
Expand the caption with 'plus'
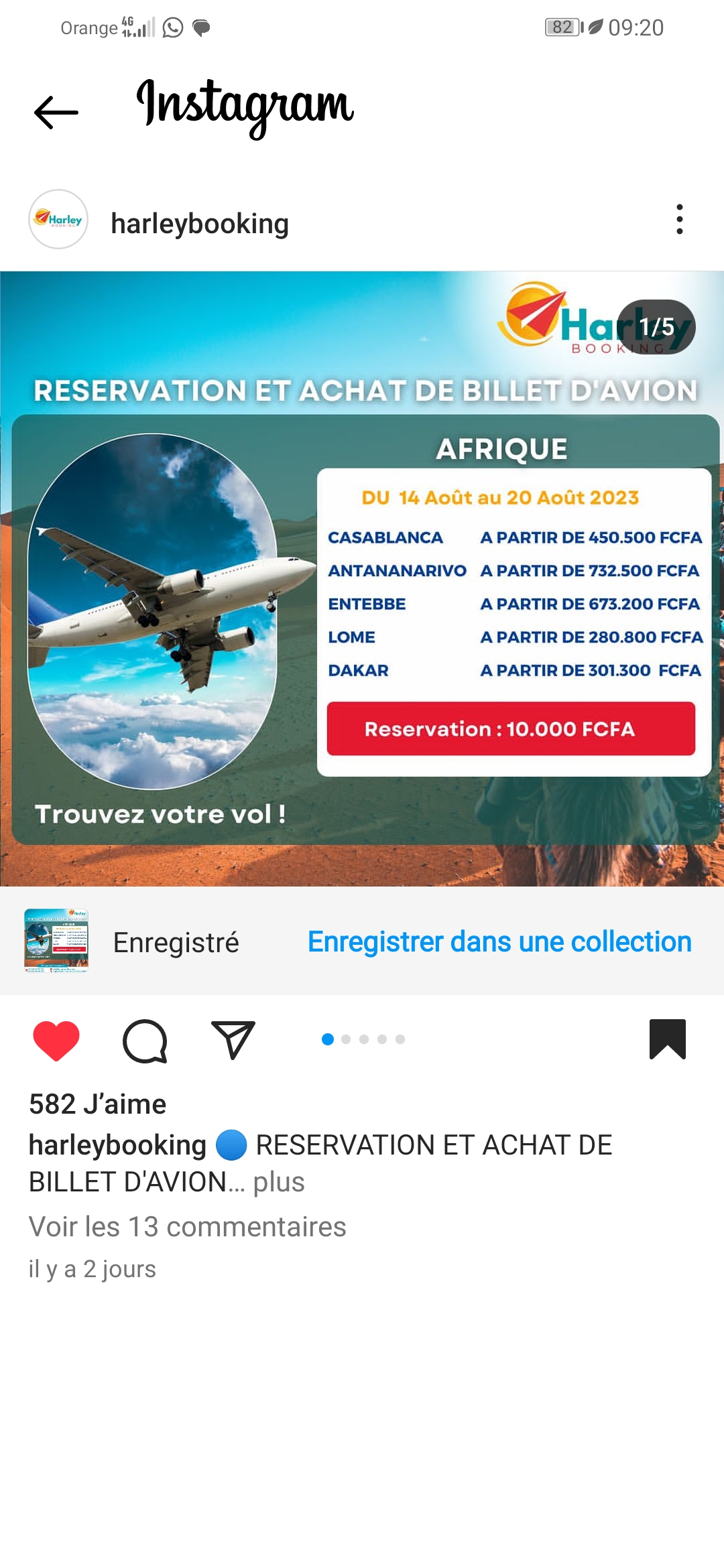pyautogui.click(x=278, y=1182)
